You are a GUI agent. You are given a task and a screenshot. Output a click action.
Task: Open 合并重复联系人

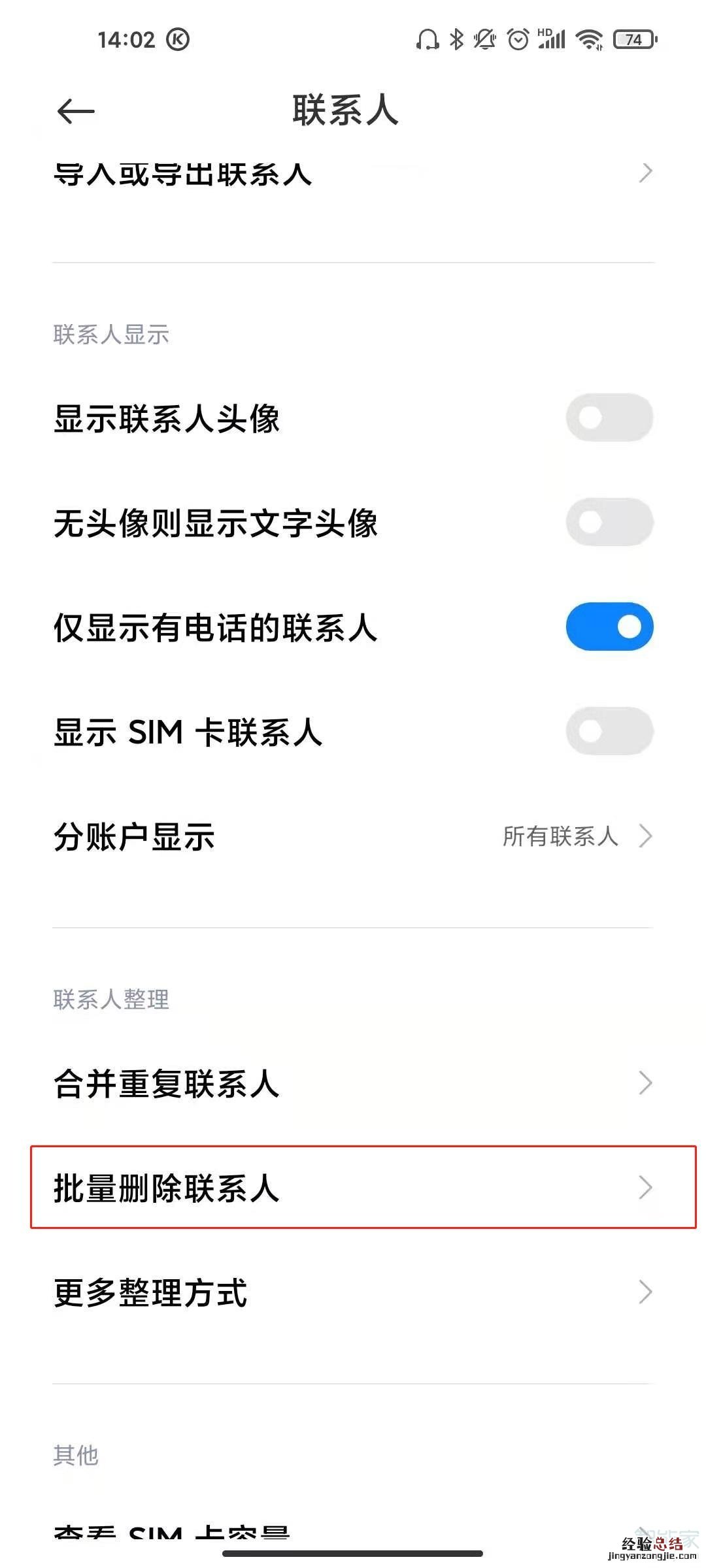353,1083
